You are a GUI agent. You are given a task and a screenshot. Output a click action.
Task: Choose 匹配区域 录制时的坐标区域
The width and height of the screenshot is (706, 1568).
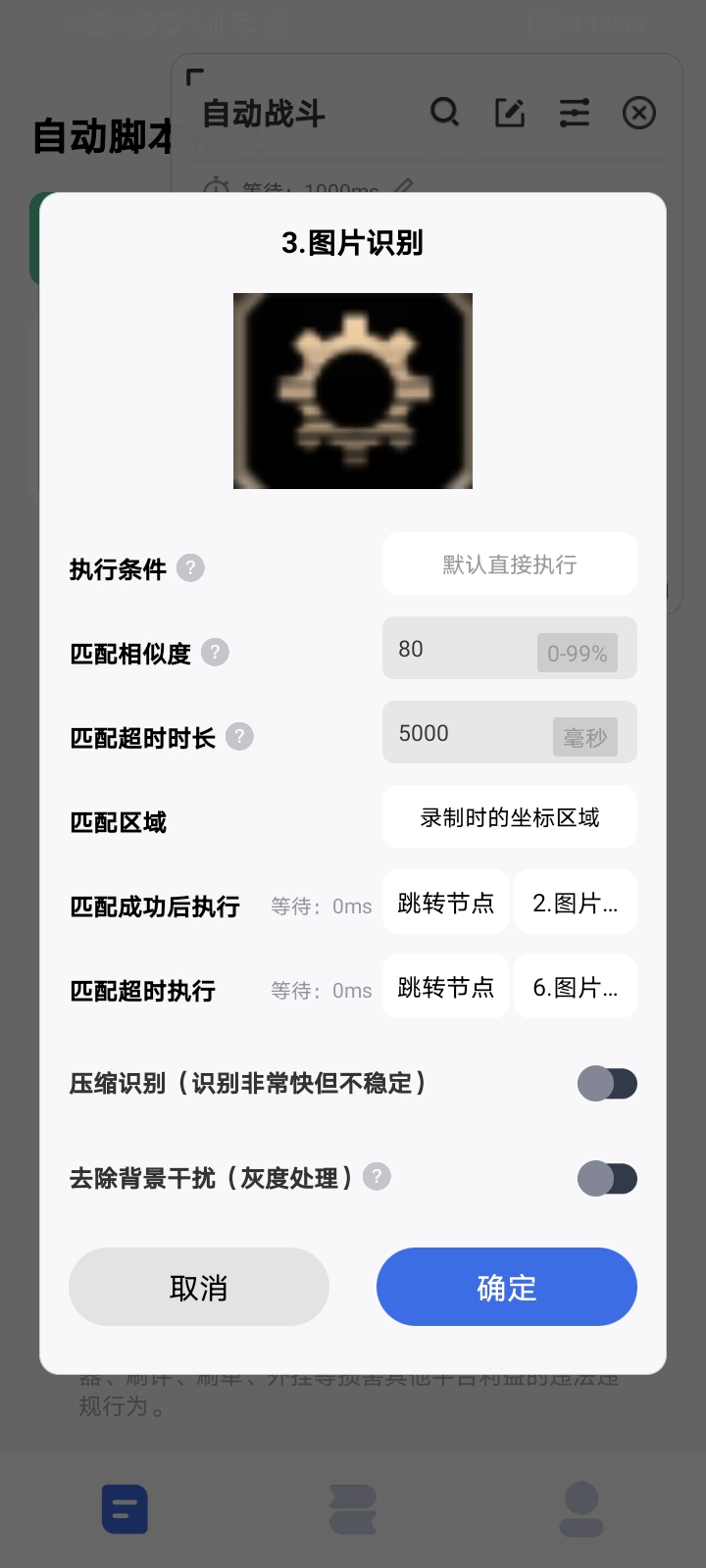(509, 817)
